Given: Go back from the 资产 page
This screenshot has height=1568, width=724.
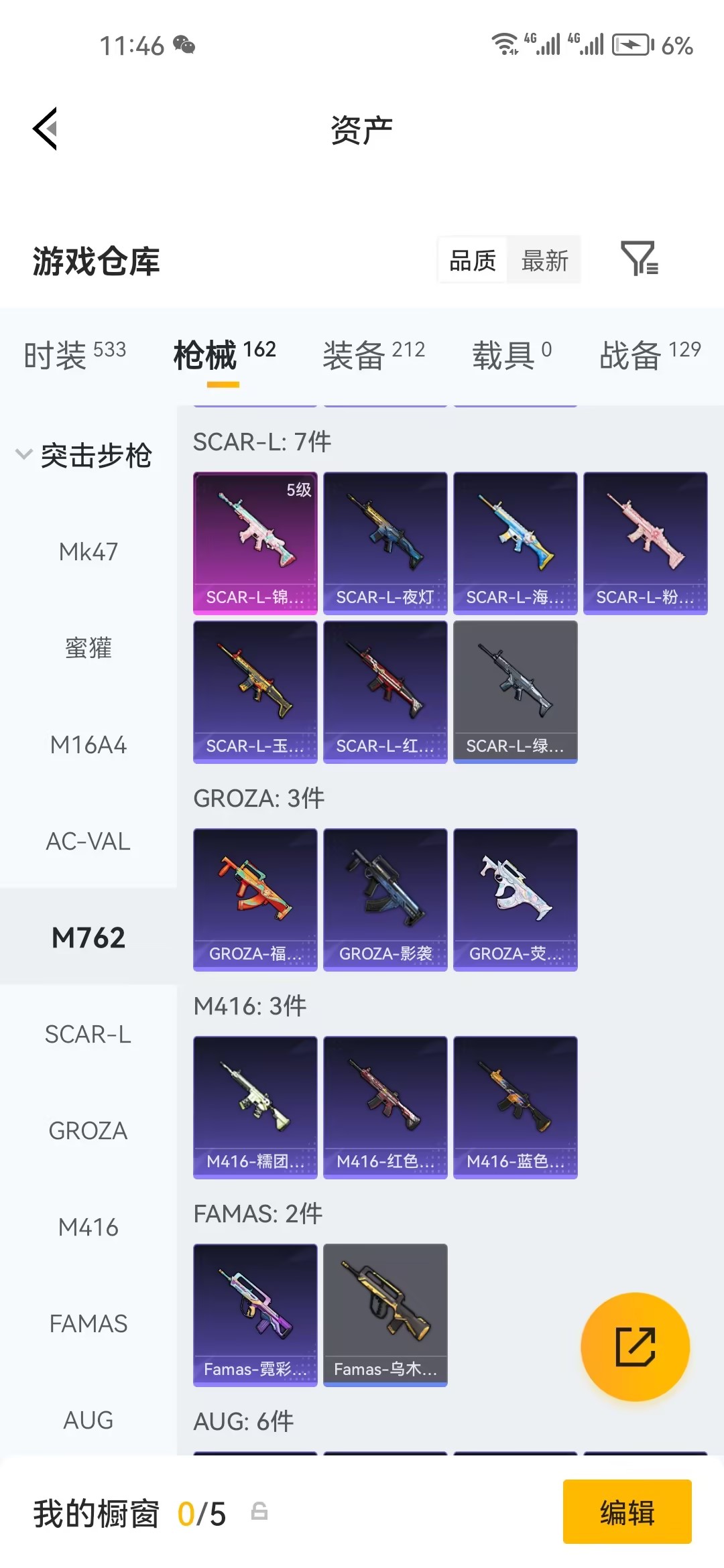Looking at the screenshot, I should click(x=46, y=129).
